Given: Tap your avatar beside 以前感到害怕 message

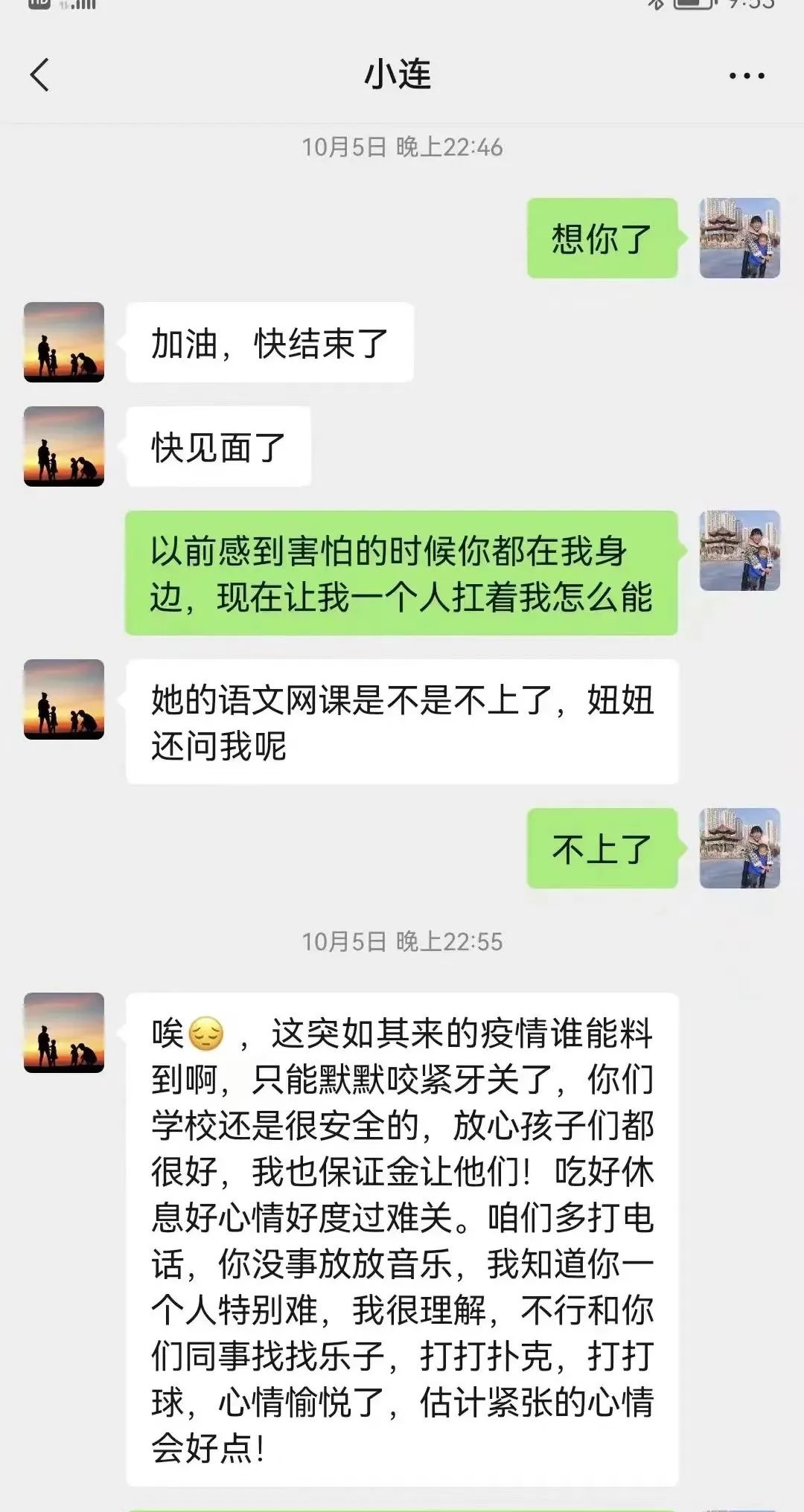Looking at the screenshot, I should (x=739, y=551).
